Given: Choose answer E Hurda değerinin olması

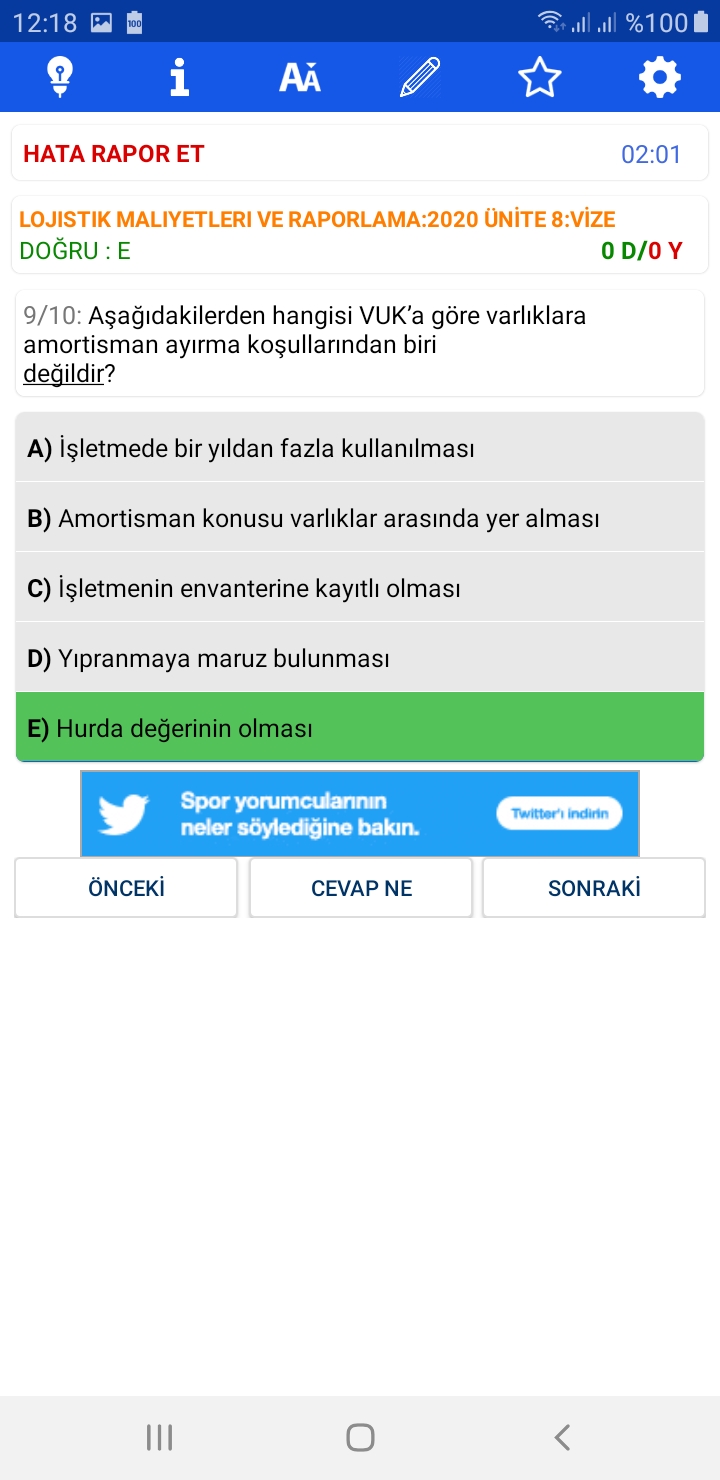Looking at the screenshot, I should pyautogui.click(x=360, y=728).
